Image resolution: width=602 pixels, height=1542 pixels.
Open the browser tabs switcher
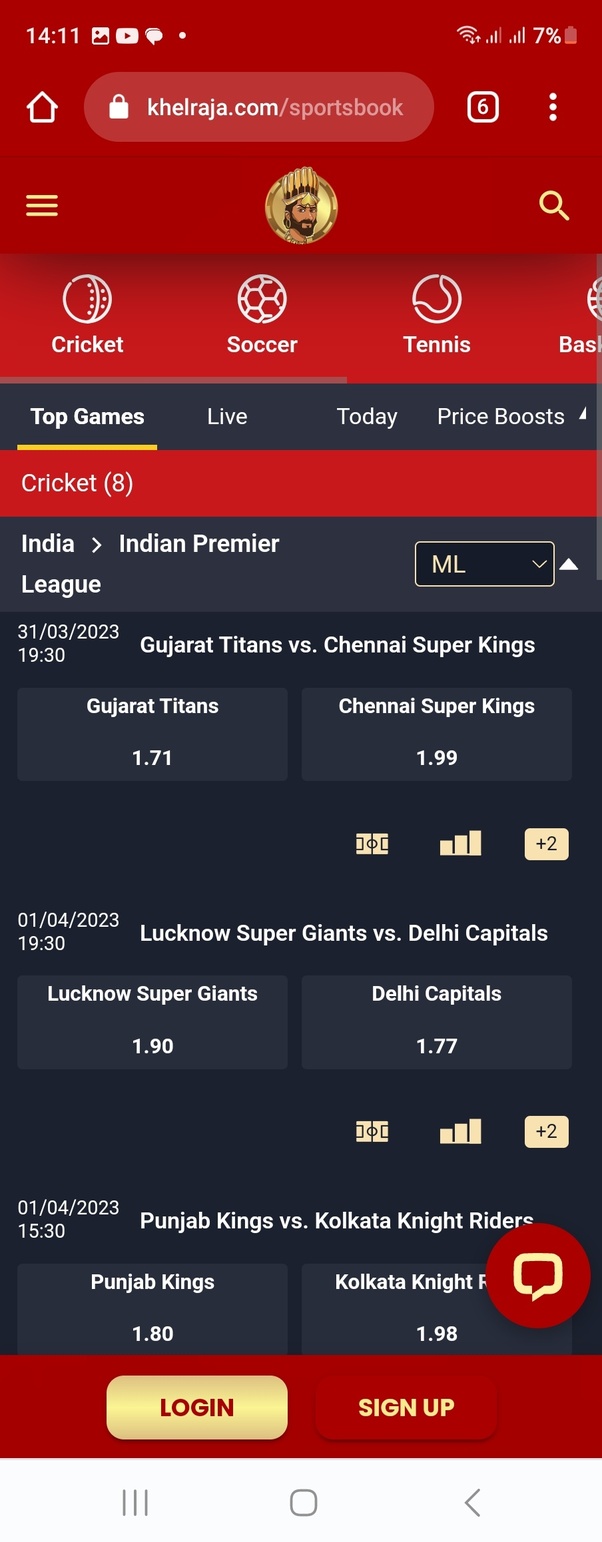482,107
